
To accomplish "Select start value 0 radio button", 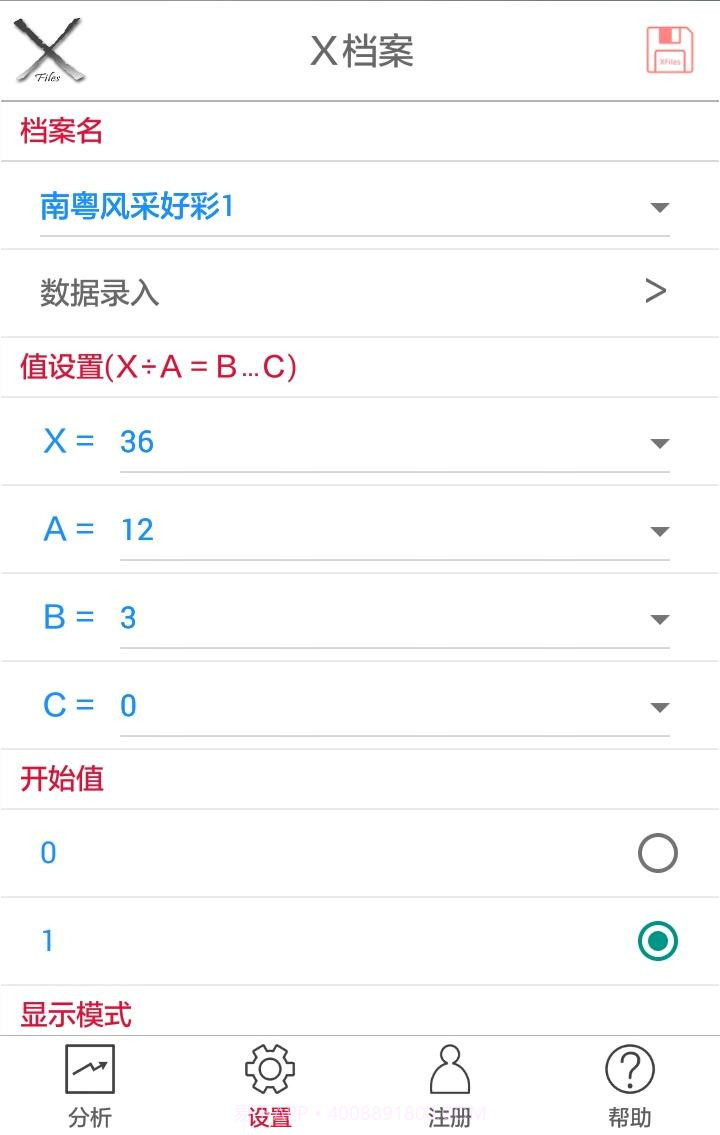I will pos(657,853).
